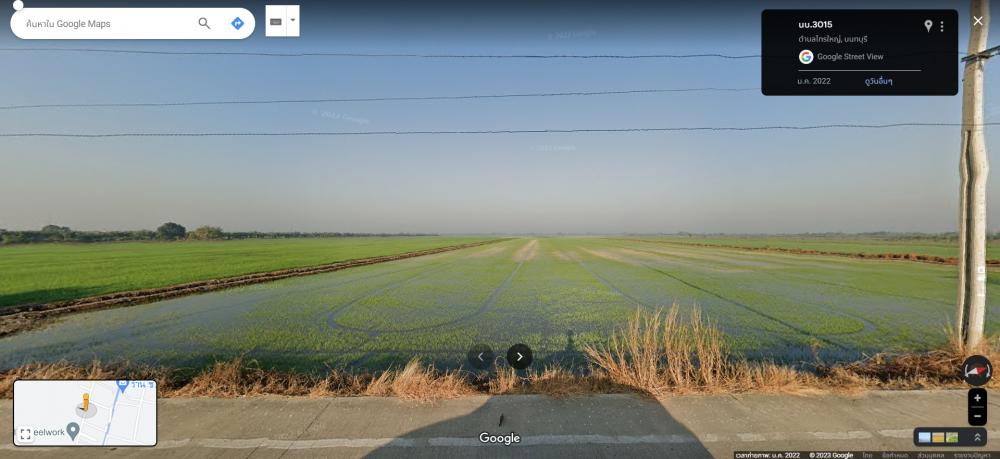Close the Street View with the X
Viewport: 1000px width, 459px height.
pyautogui.click(x=978, y=21)
